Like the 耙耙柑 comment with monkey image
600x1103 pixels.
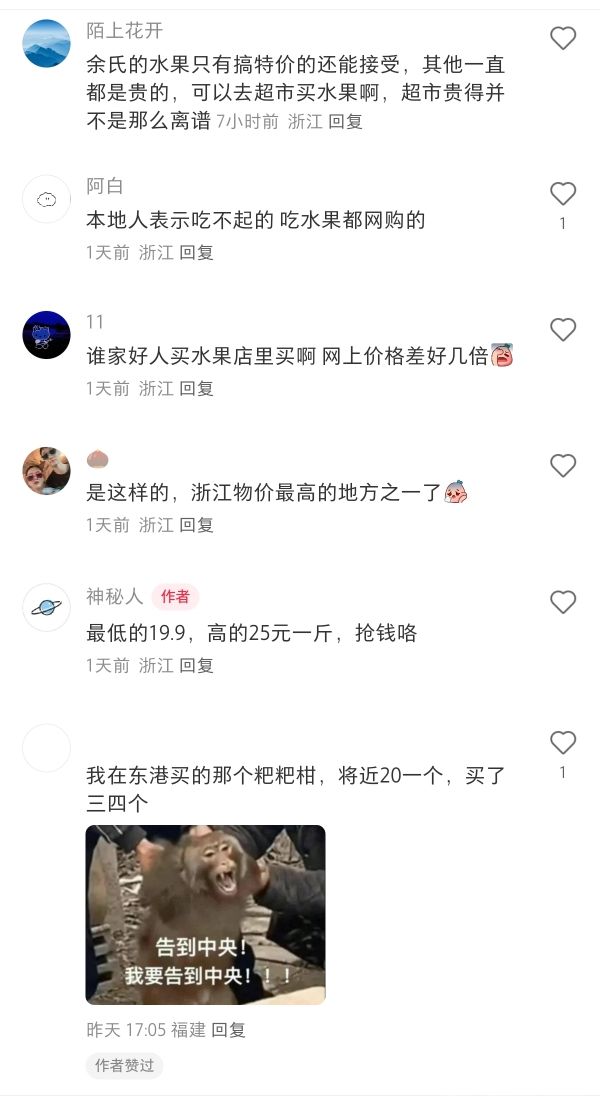point(563,742)
